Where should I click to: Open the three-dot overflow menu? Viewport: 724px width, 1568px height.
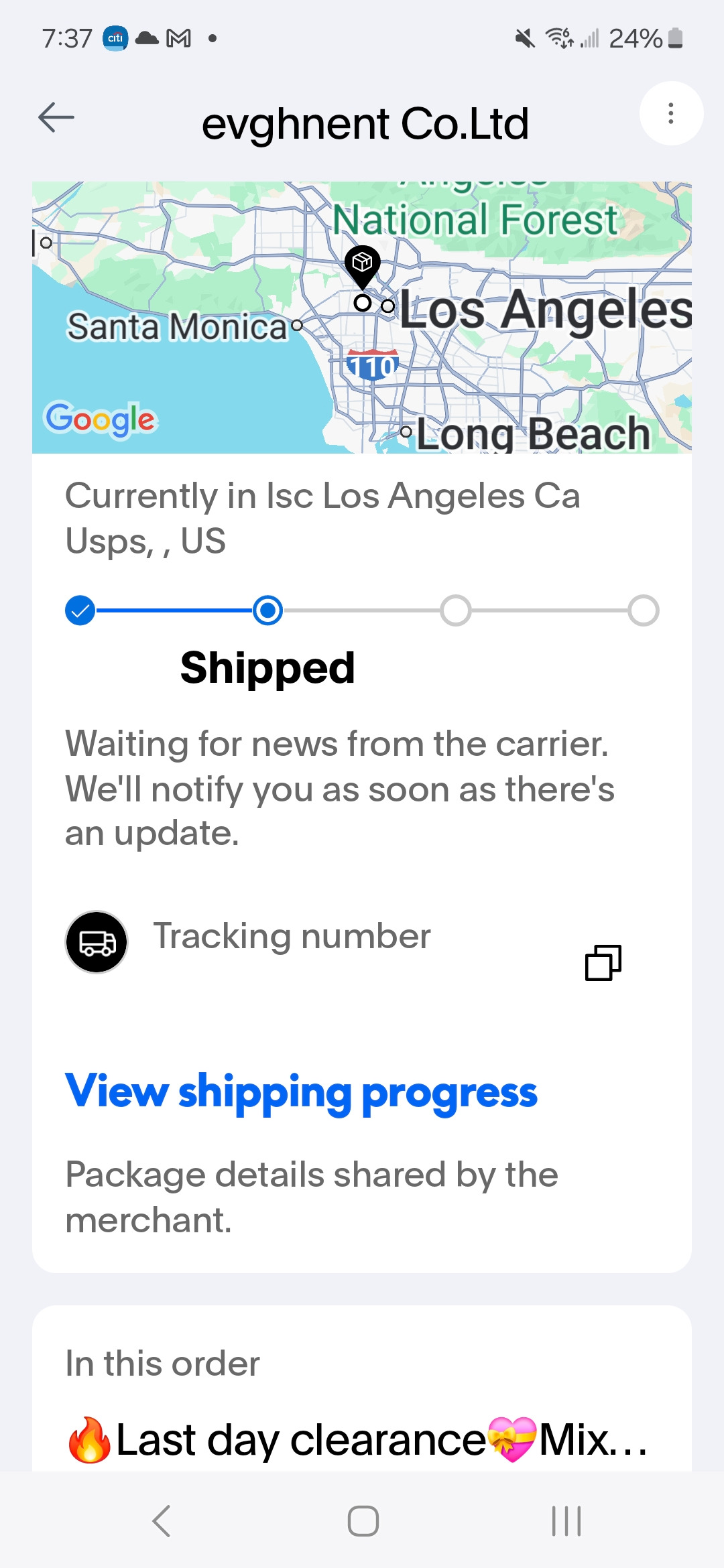pyautogui.click(x=671, y=113)
